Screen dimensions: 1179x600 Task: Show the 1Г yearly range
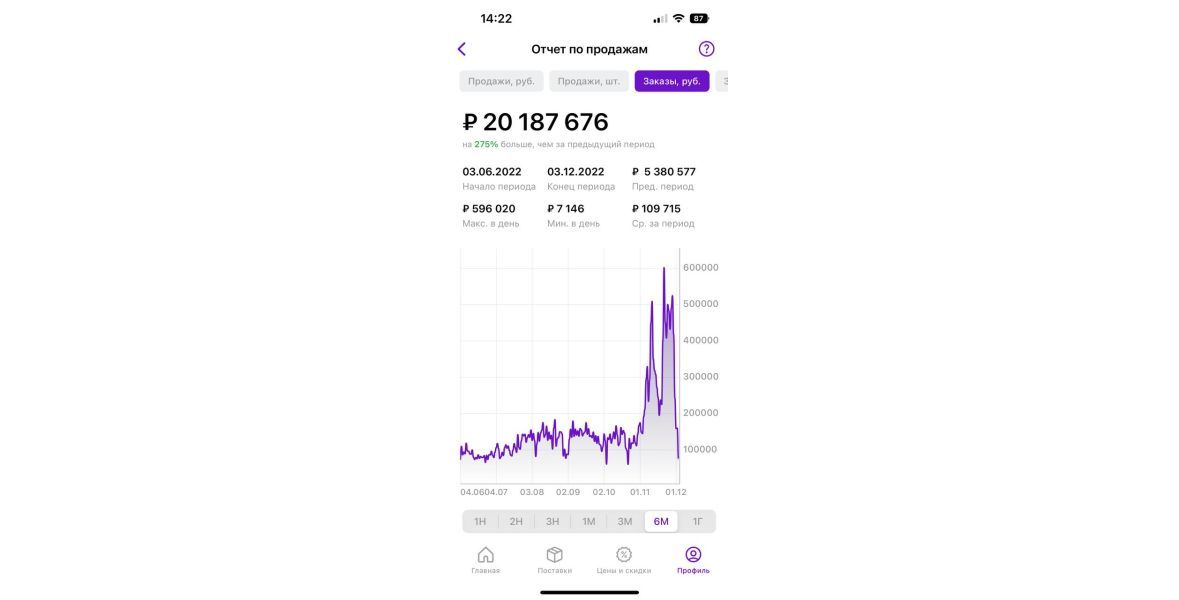pos(697,522)
